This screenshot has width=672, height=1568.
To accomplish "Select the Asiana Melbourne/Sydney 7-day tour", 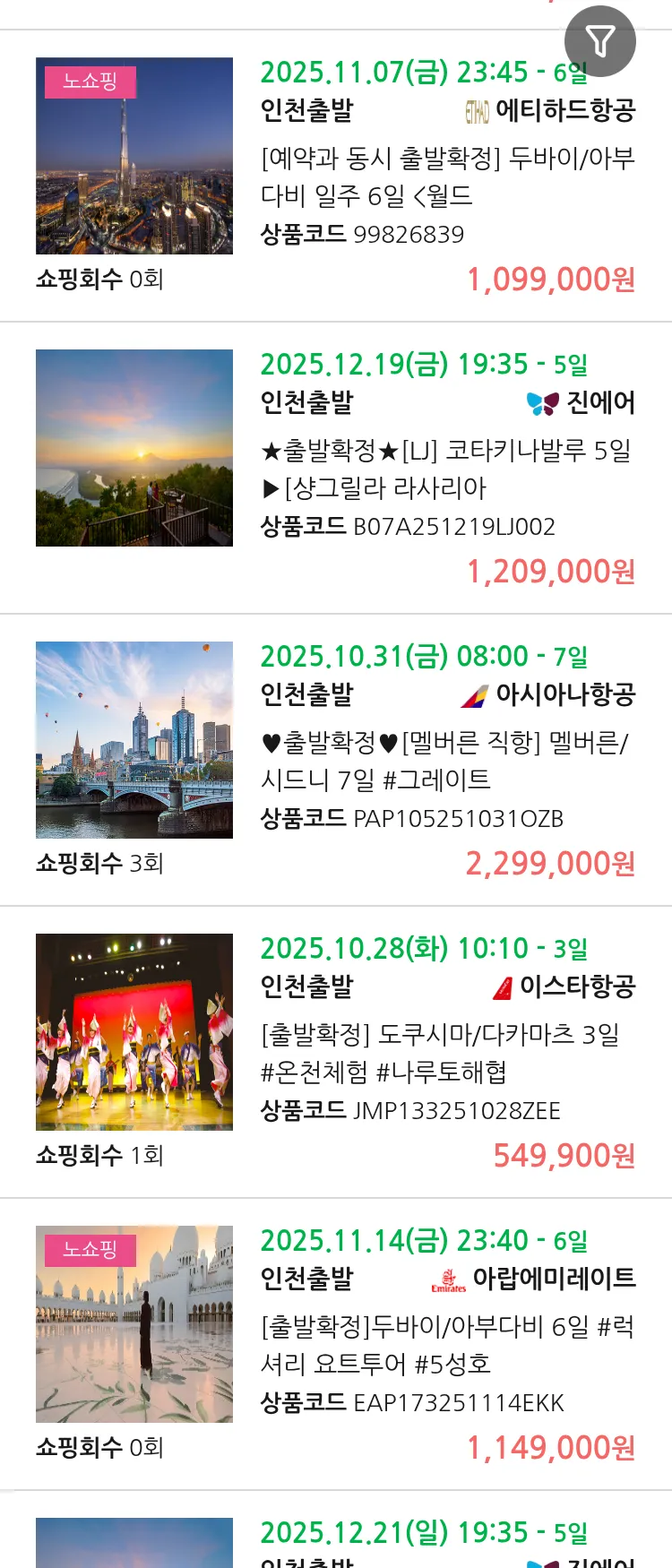I will pos(446,761).
